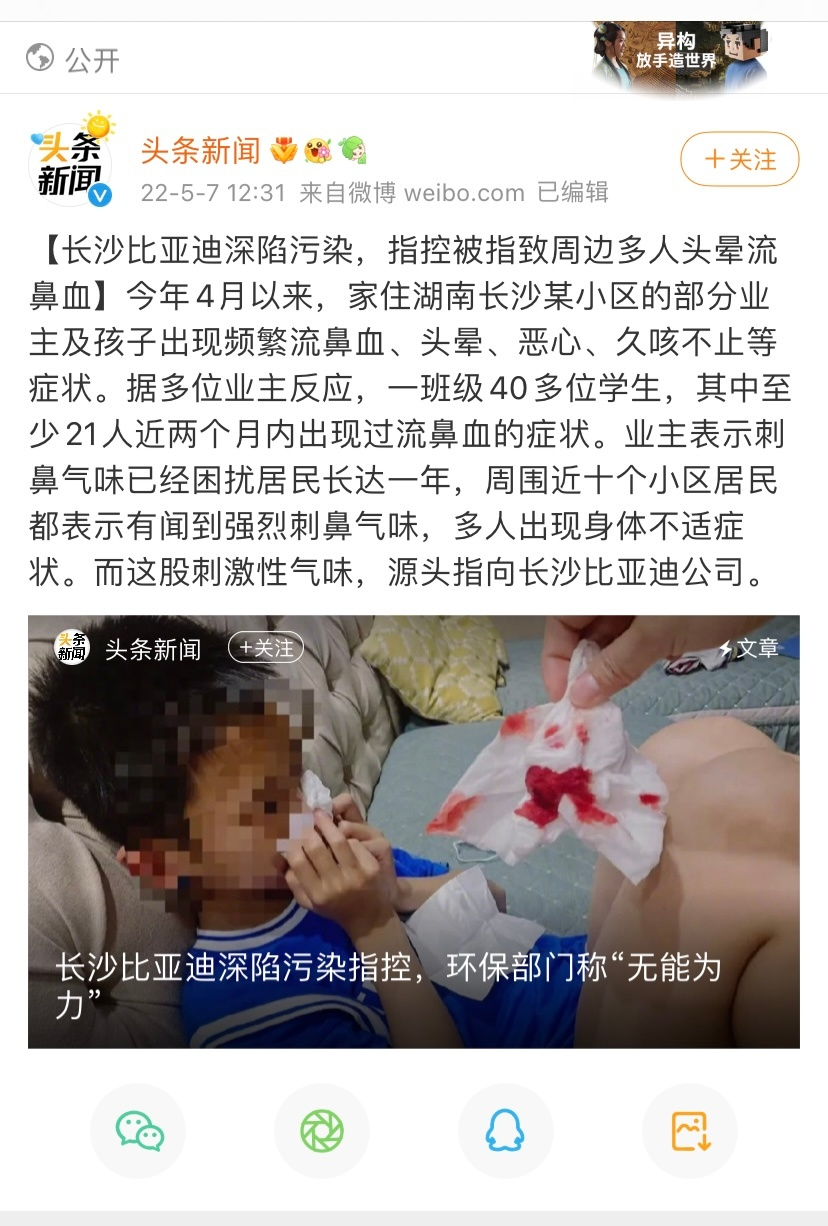Share the post to WeChat
This screenshot has width=828, height=1226.
[139, 1131]
